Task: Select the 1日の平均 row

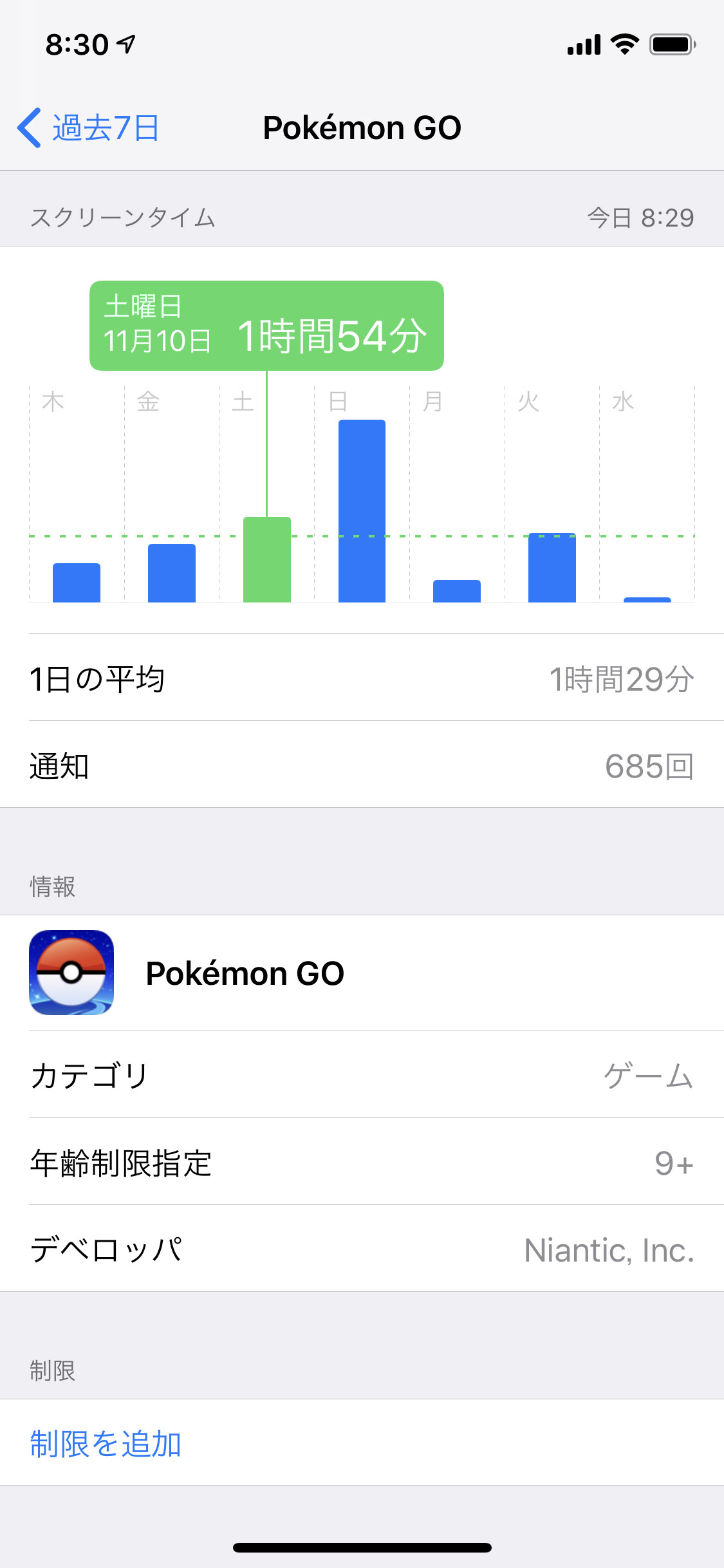Action: pyautogui.click(x=362, y=679)
